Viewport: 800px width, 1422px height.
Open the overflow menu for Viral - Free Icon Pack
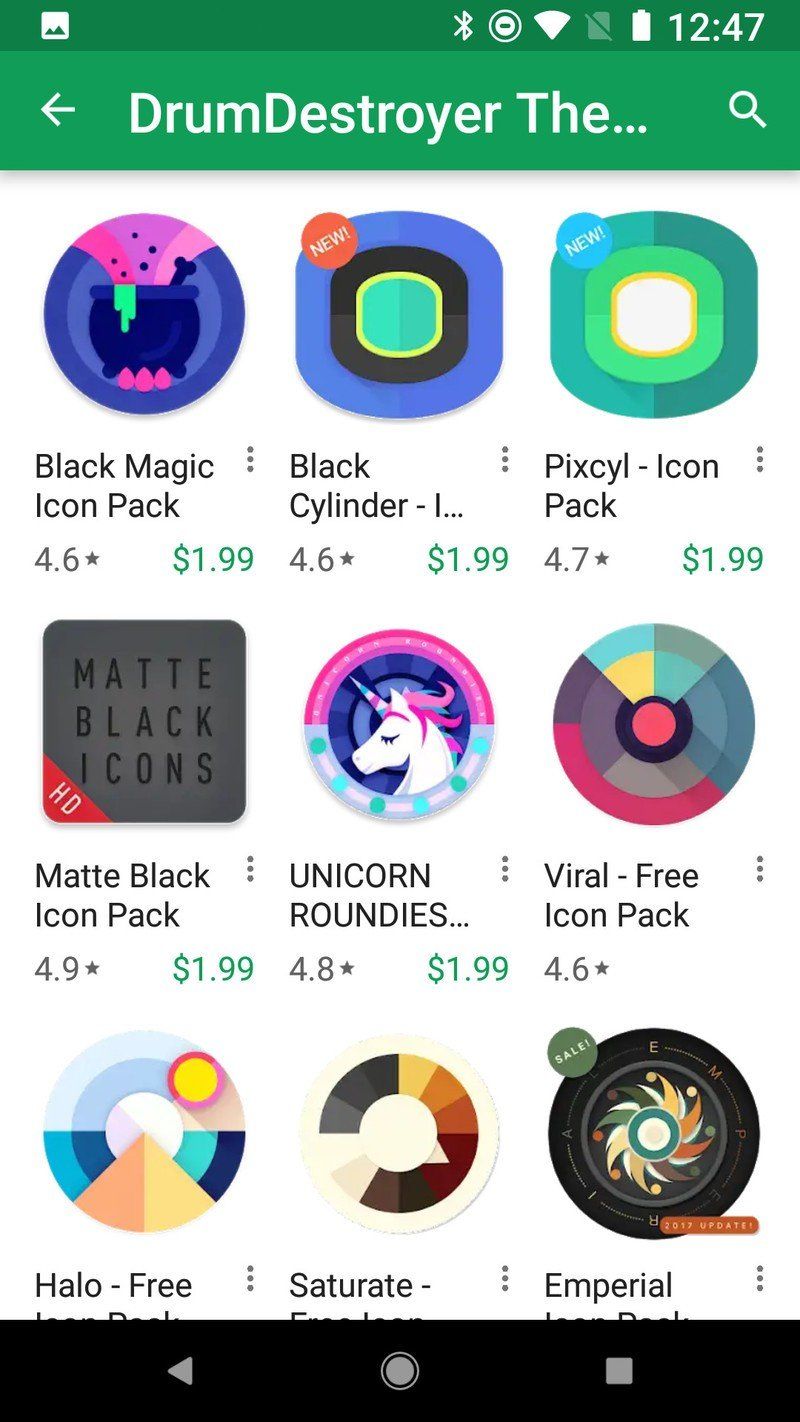coord(758,871)
